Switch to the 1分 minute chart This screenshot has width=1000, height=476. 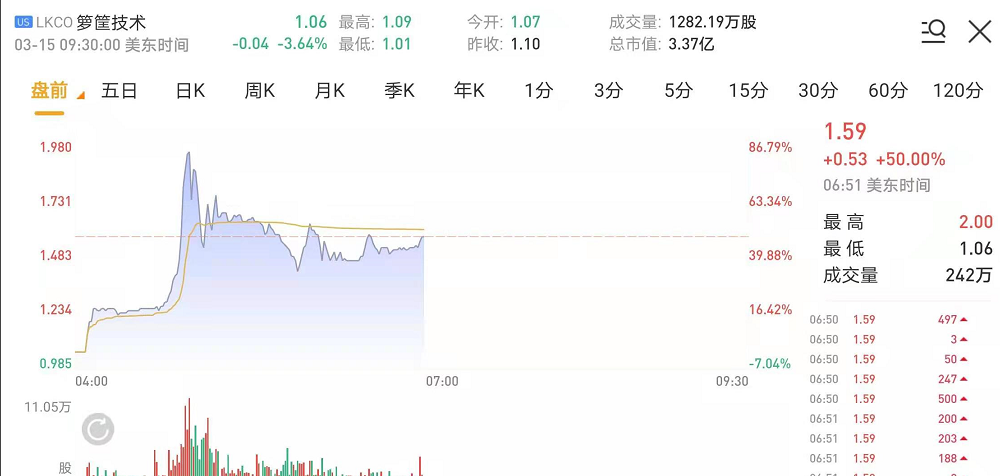pos(538,91)
